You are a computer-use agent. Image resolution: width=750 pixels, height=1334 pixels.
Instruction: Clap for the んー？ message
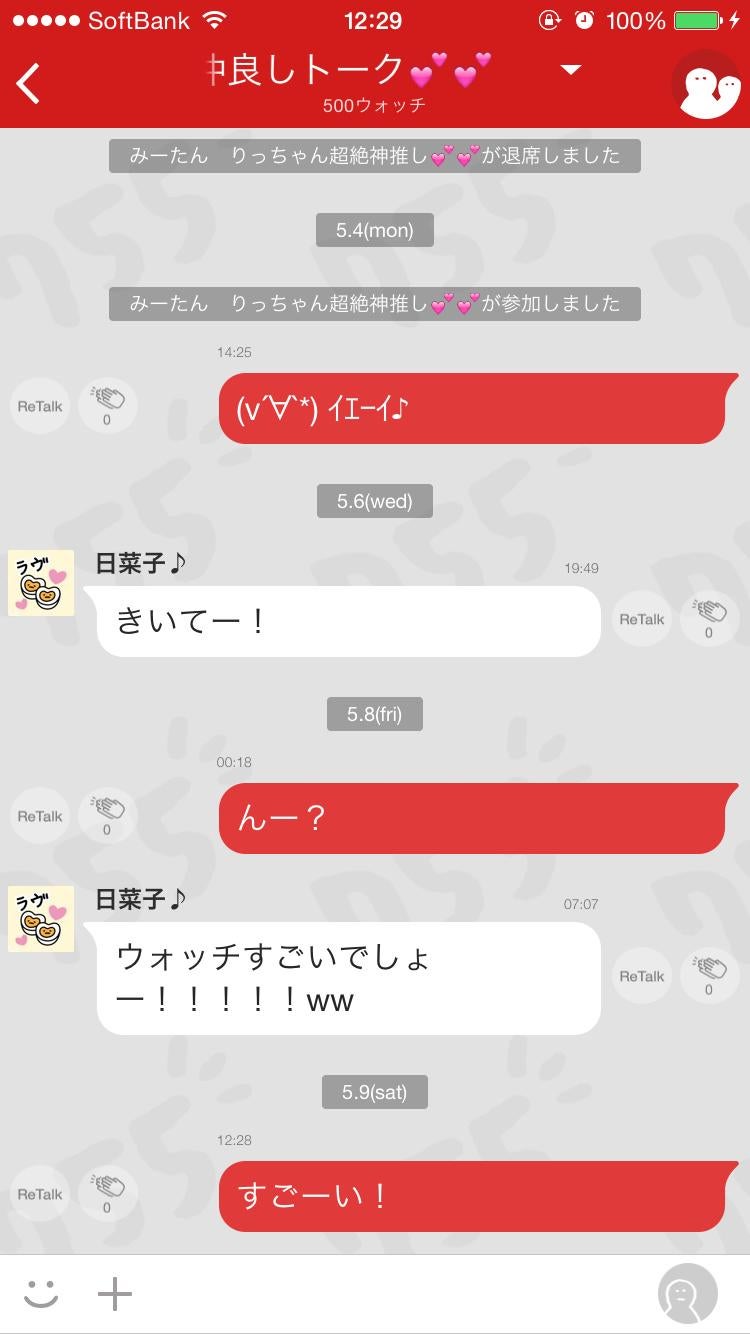coord(107,815)
